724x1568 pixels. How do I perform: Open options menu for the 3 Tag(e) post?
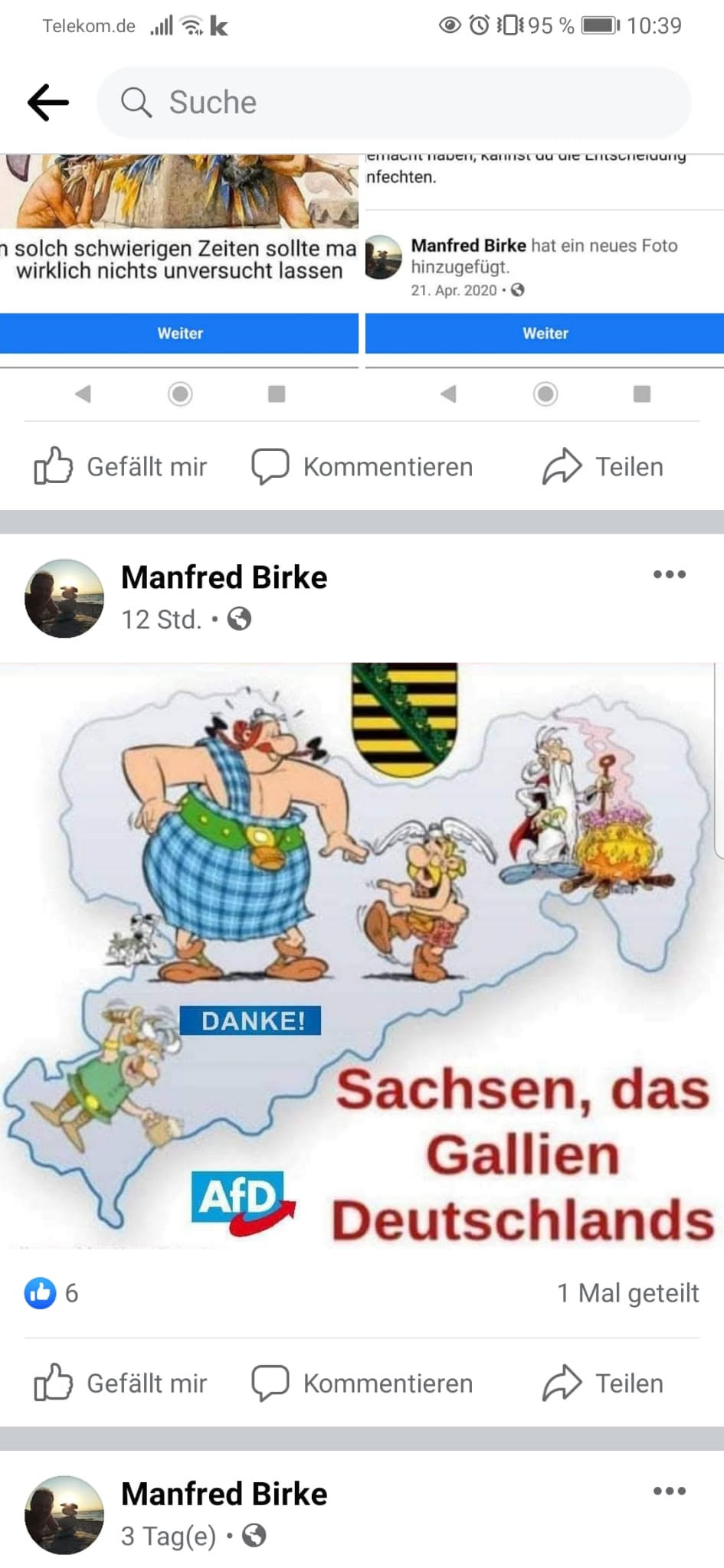point(669,1491)
